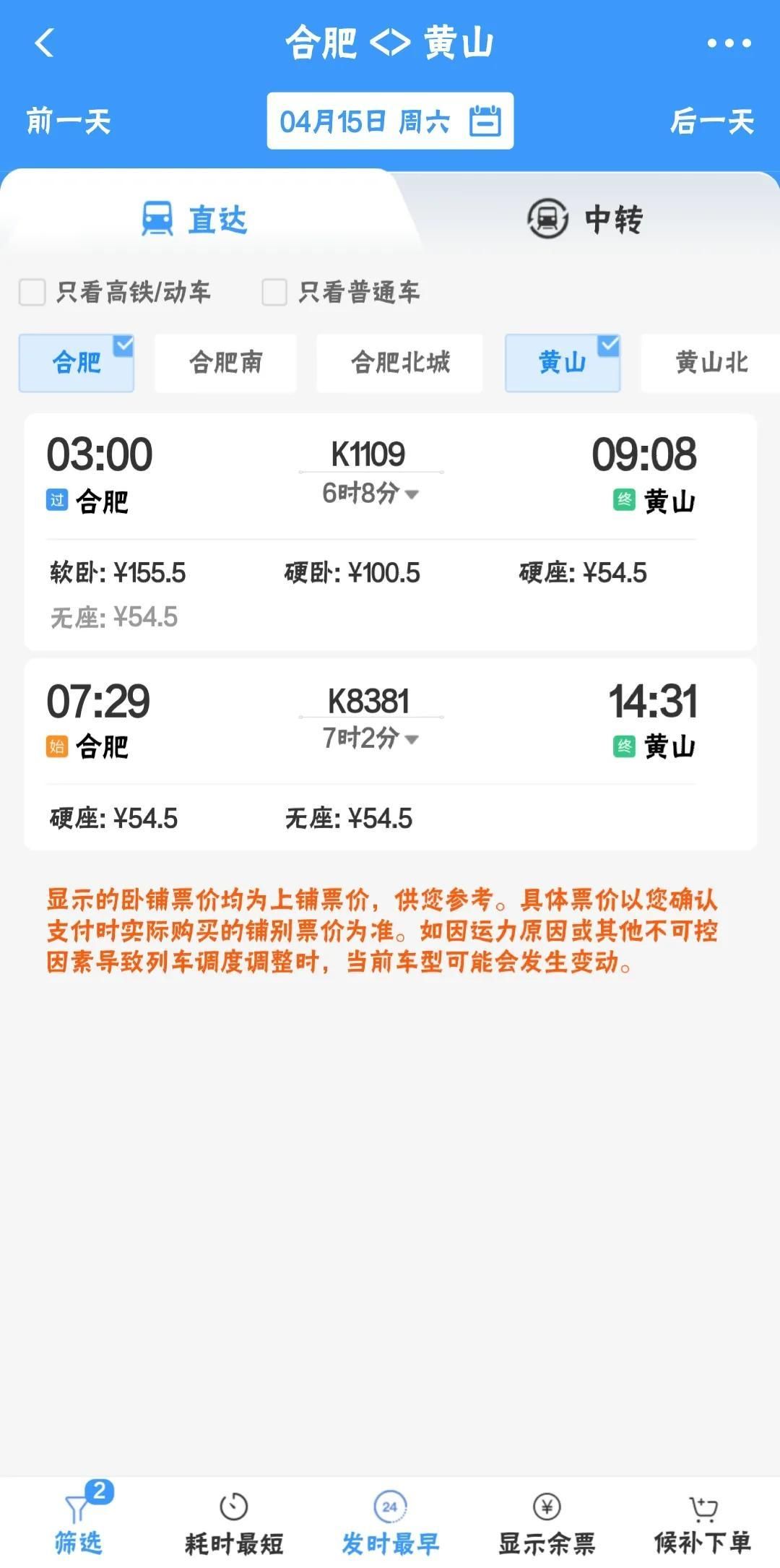Switch to the 中转 transfer tab
Screen dimensions: 780x1568
pyautogui.click(x=585, y=219)
